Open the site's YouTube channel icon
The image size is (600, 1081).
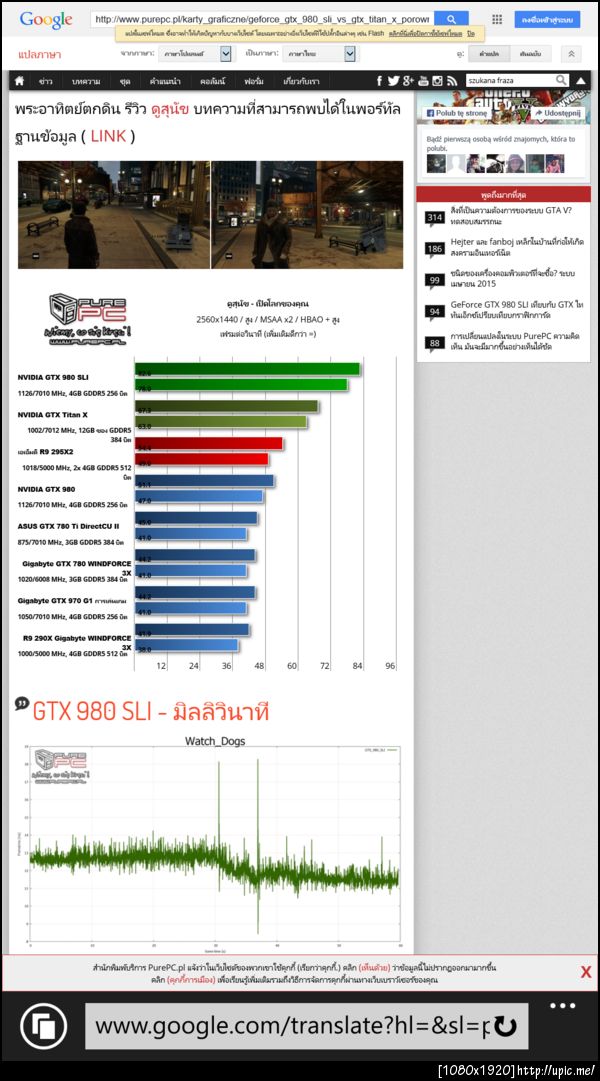pos(423,80)
